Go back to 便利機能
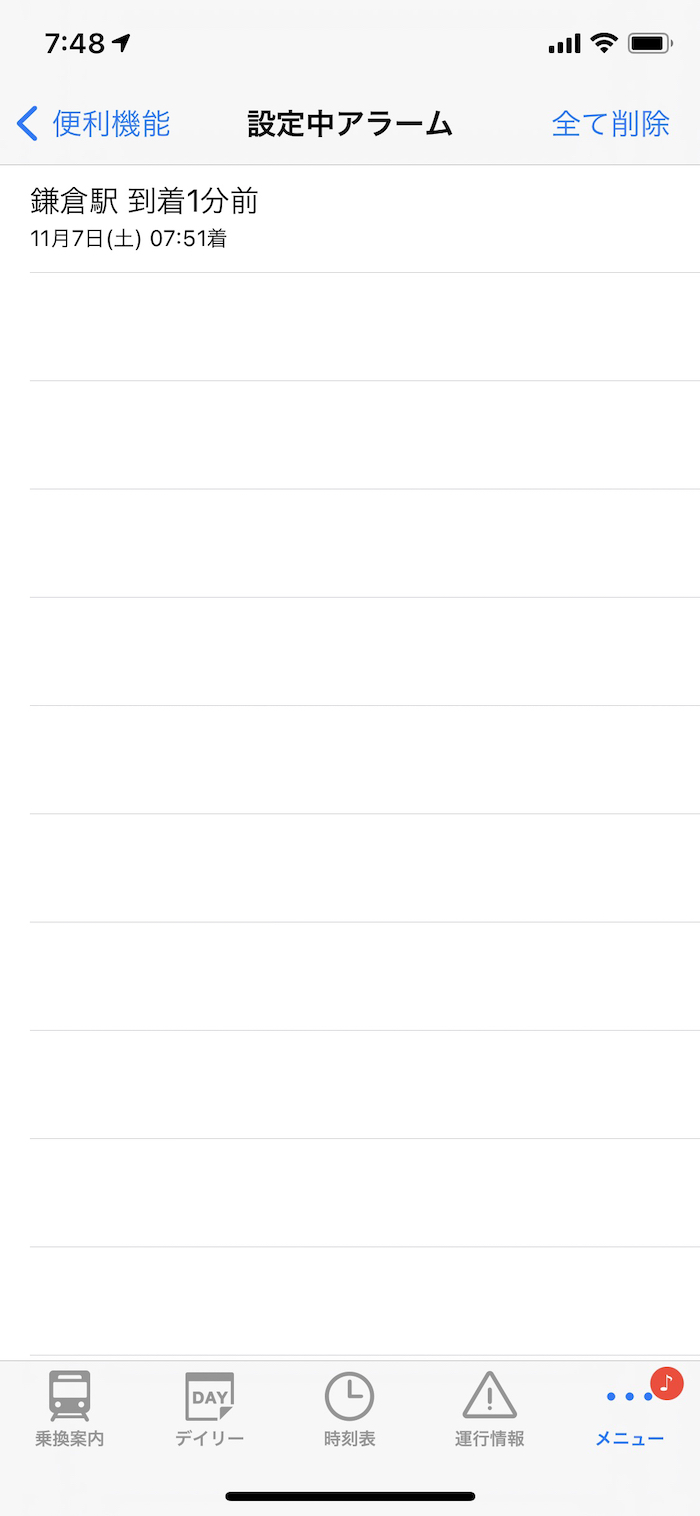Viewport: 700px width, 1516px height. (x=94, y=124)
